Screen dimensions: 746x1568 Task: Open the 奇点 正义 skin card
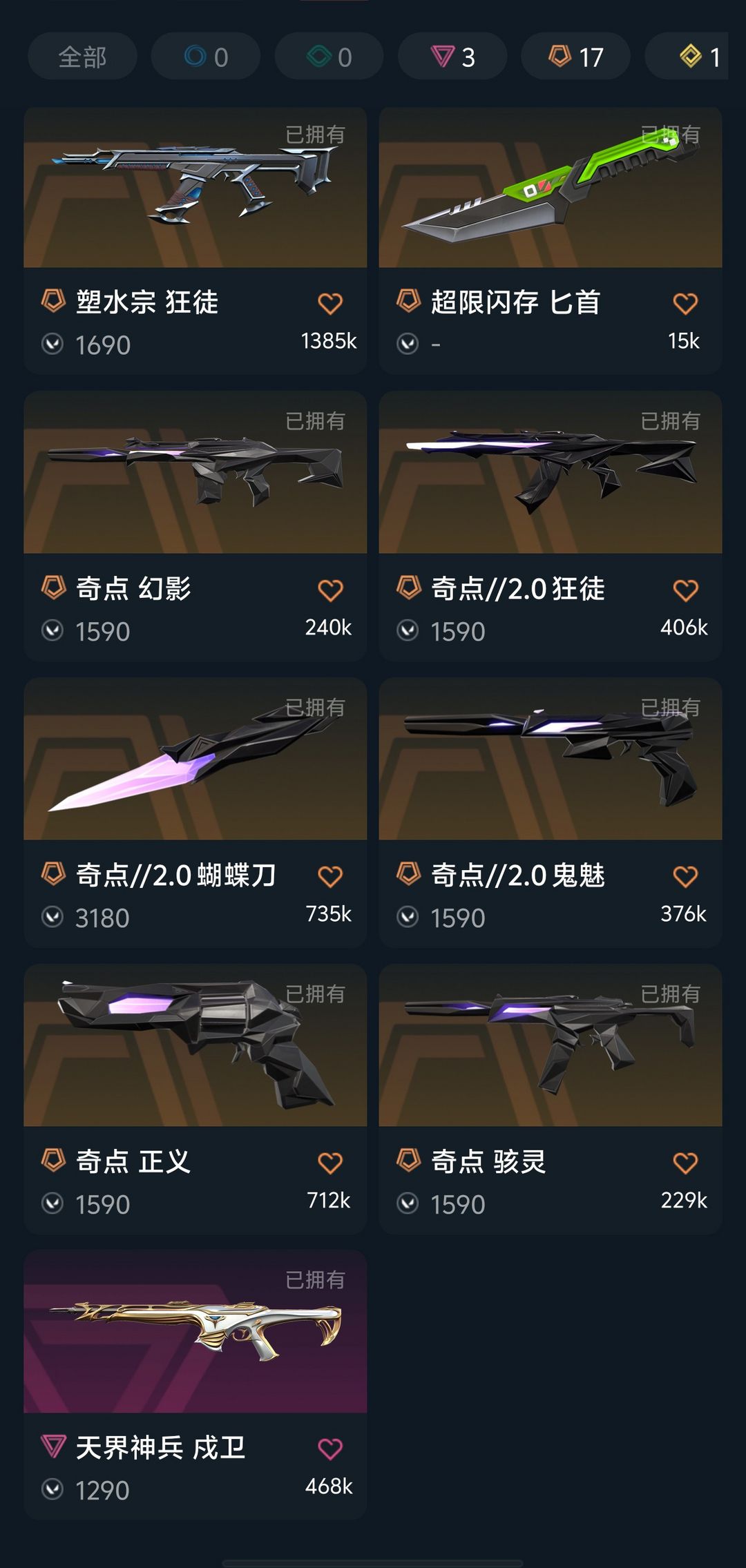click(195, 1099)
